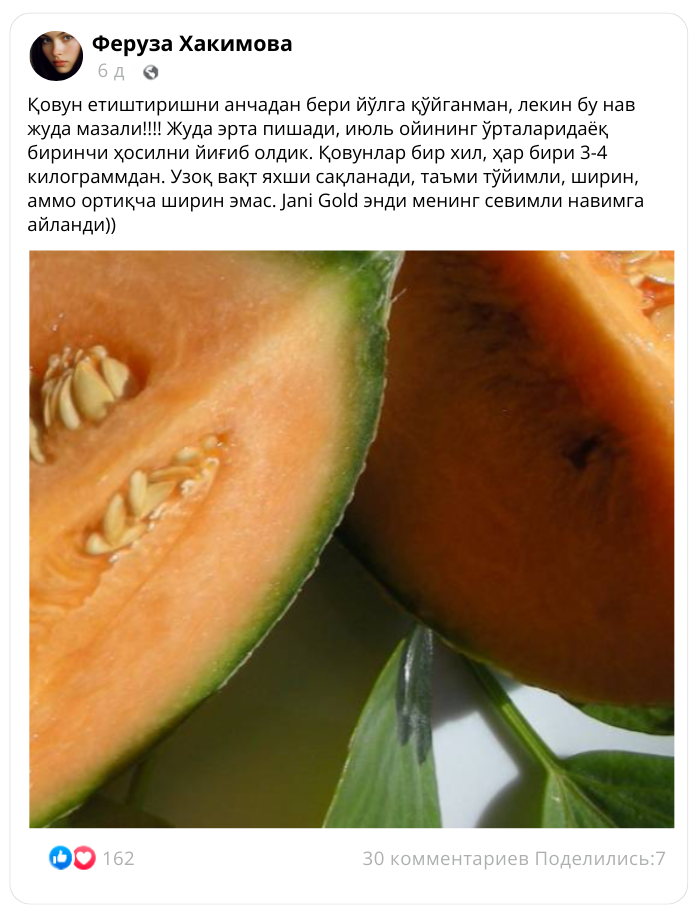Open the melon photo in the post
The height and width of the screenshot is (908, 698).
[x=351, y=538]
